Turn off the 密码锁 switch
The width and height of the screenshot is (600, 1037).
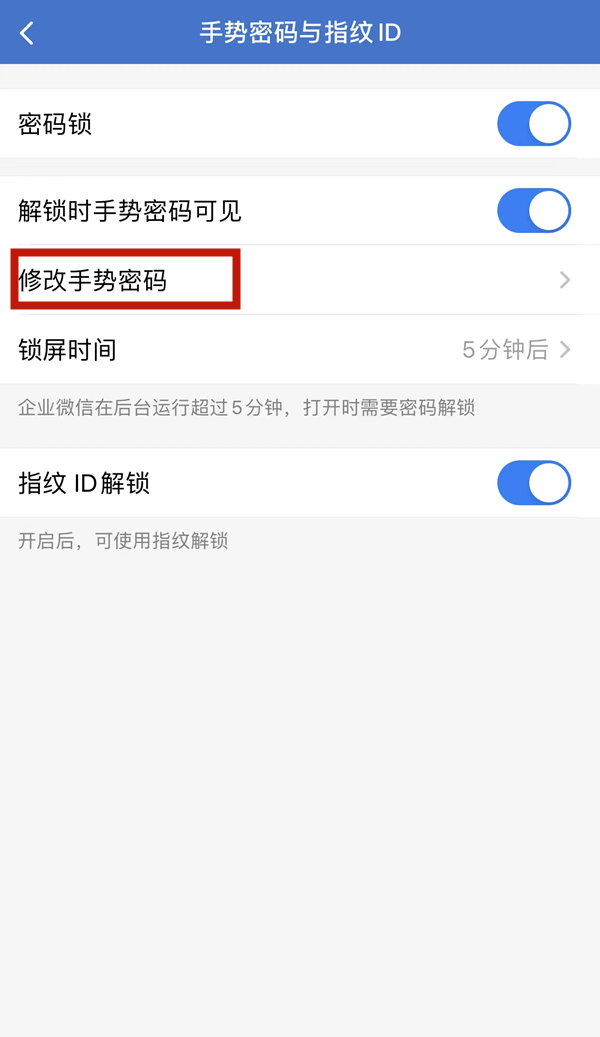[x=533, y=125]
